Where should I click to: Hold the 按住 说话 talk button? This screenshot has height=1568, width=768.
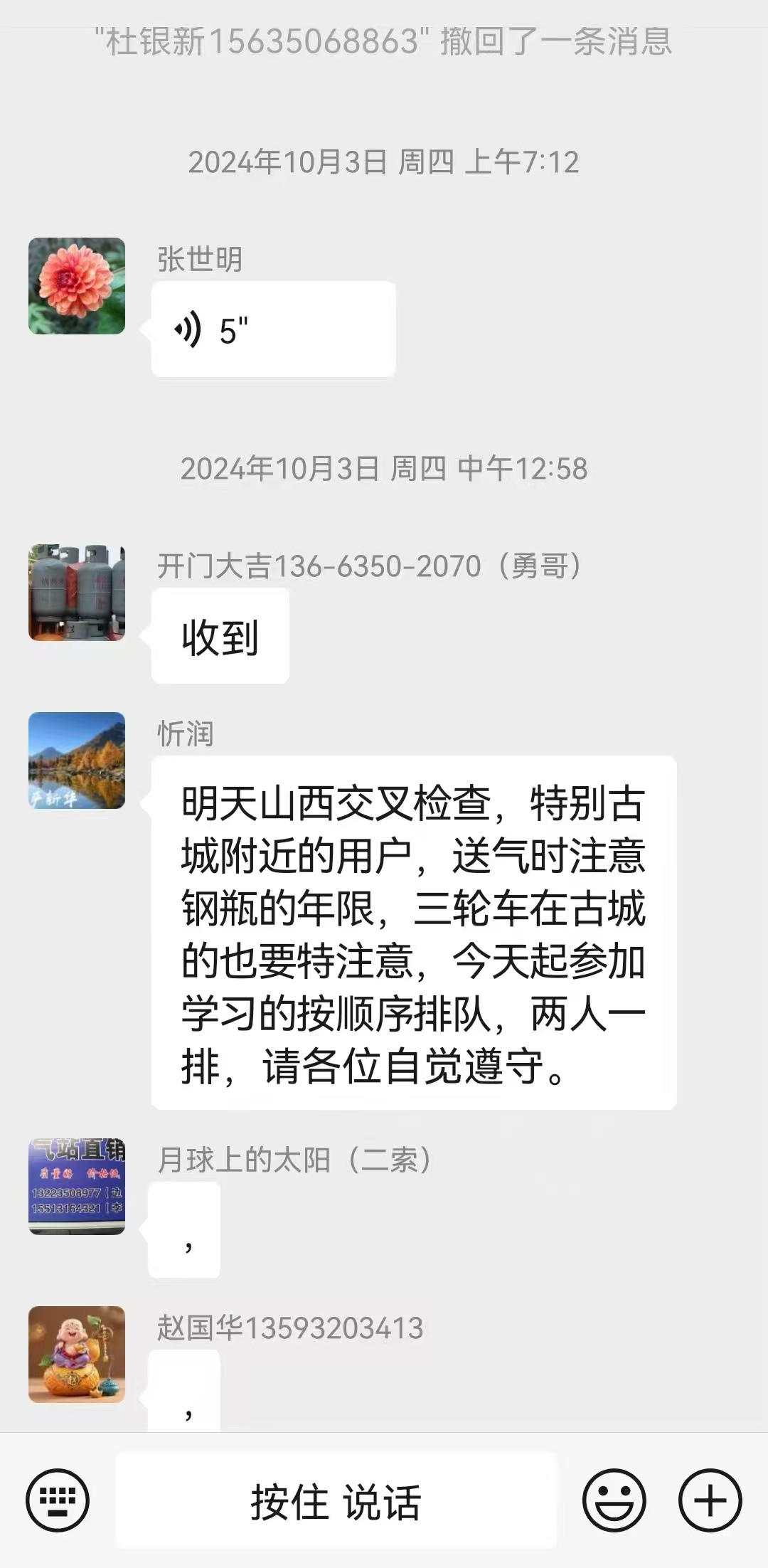click(x=336, y=1501)
